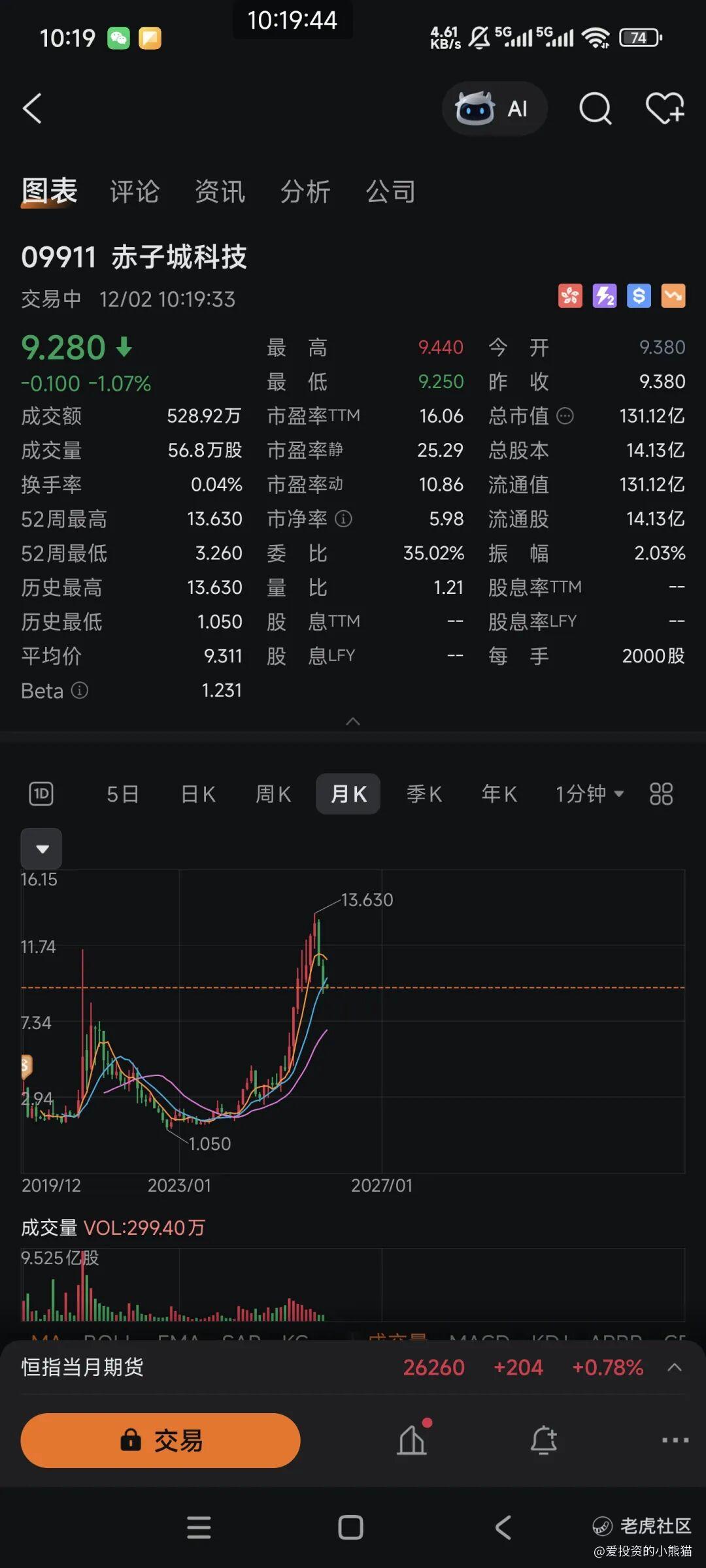706x1568 pixels.
Task: Set a price alert with bell icon
Action: click(x=543, y=1440)
